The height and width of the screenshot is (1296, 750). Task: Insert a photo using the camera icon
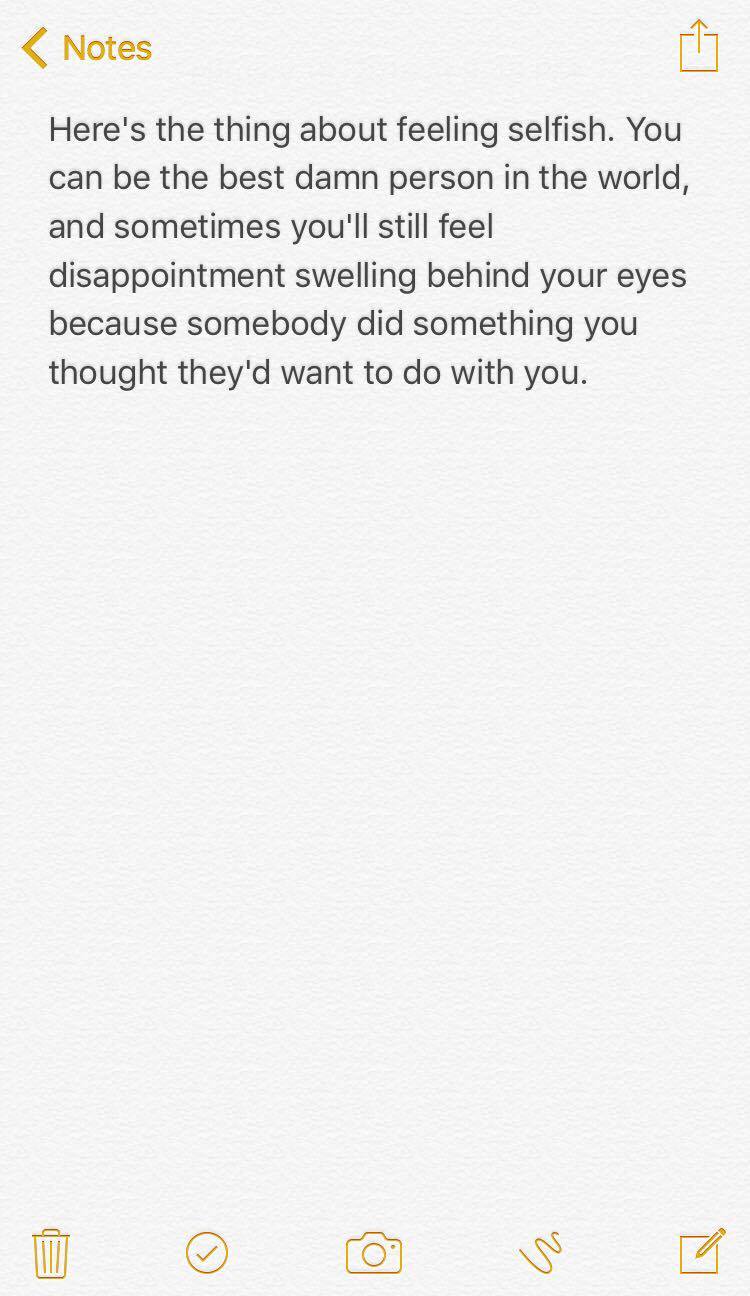373,1253
